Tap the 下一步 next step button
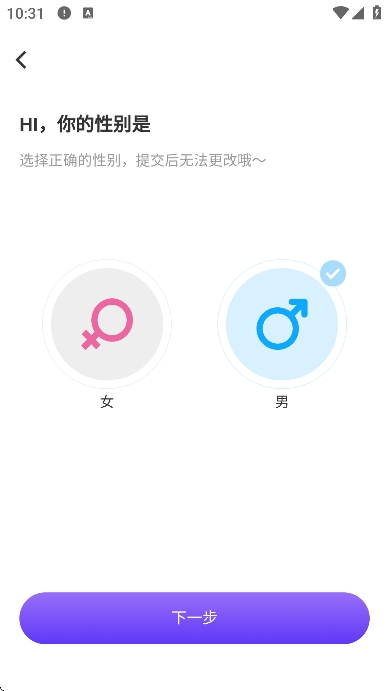 pos(194,618)
